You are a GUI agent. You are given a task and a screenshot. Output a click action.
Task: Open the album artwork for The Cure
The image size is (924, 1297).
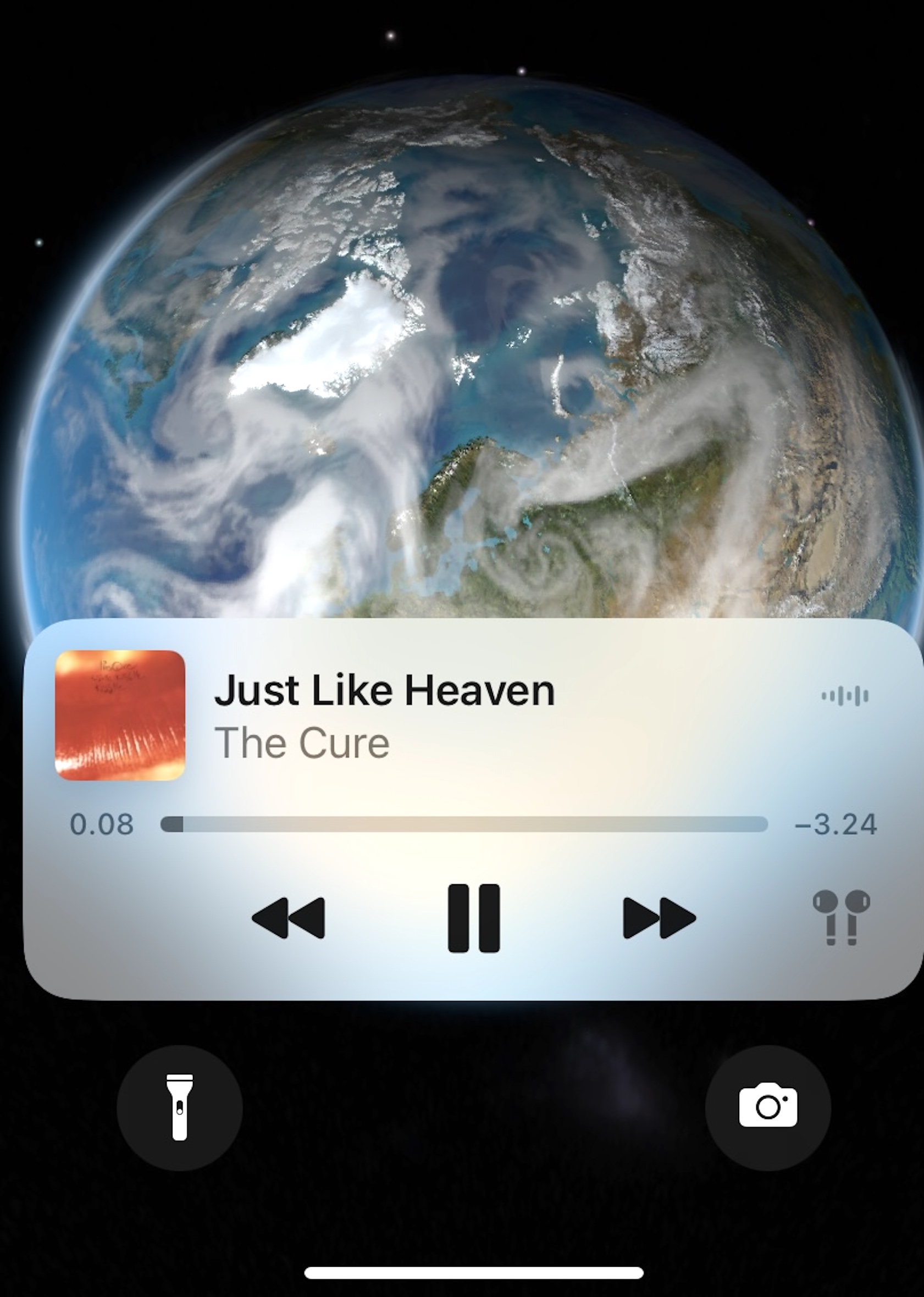(120, 715)
